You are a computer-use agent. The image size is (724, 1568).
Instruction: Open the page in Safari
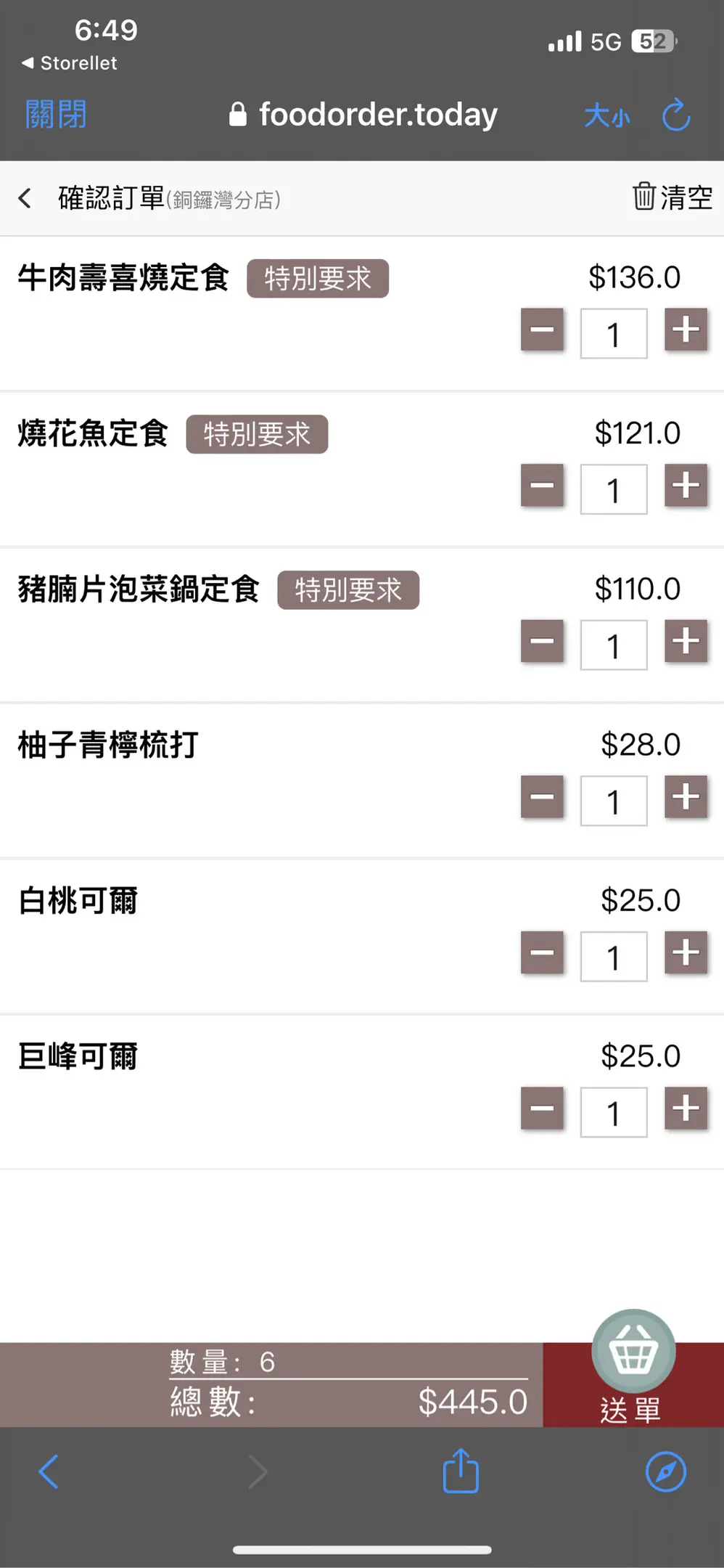[x=665, y=1472]
